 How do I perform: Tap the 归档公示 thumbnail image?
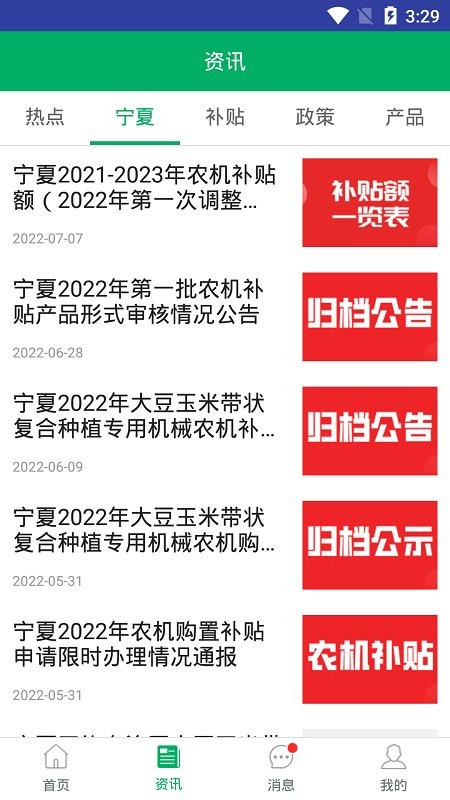[369, 545]
